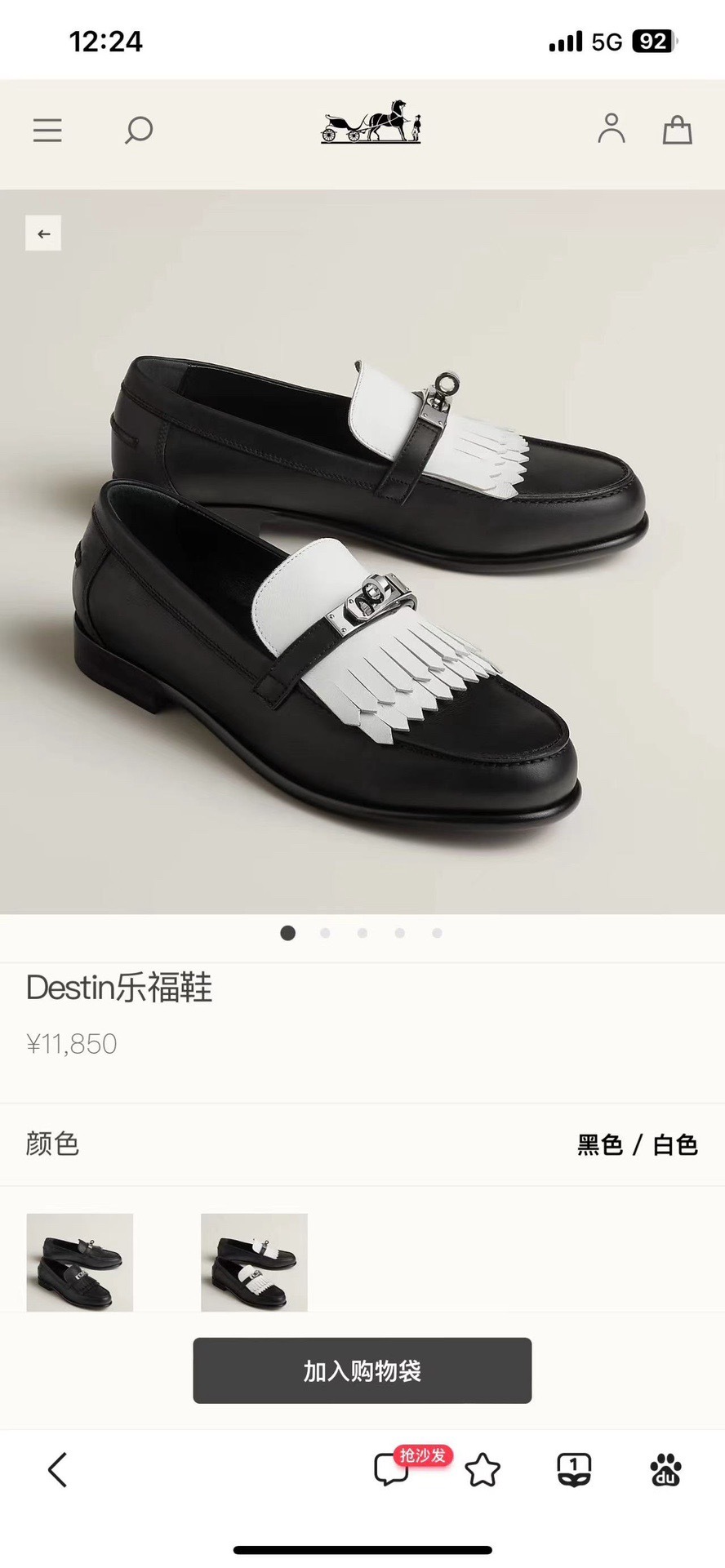Tap 加入购物袋 to add to bag
The image size is (725, 1568).
click(362, 1370)
